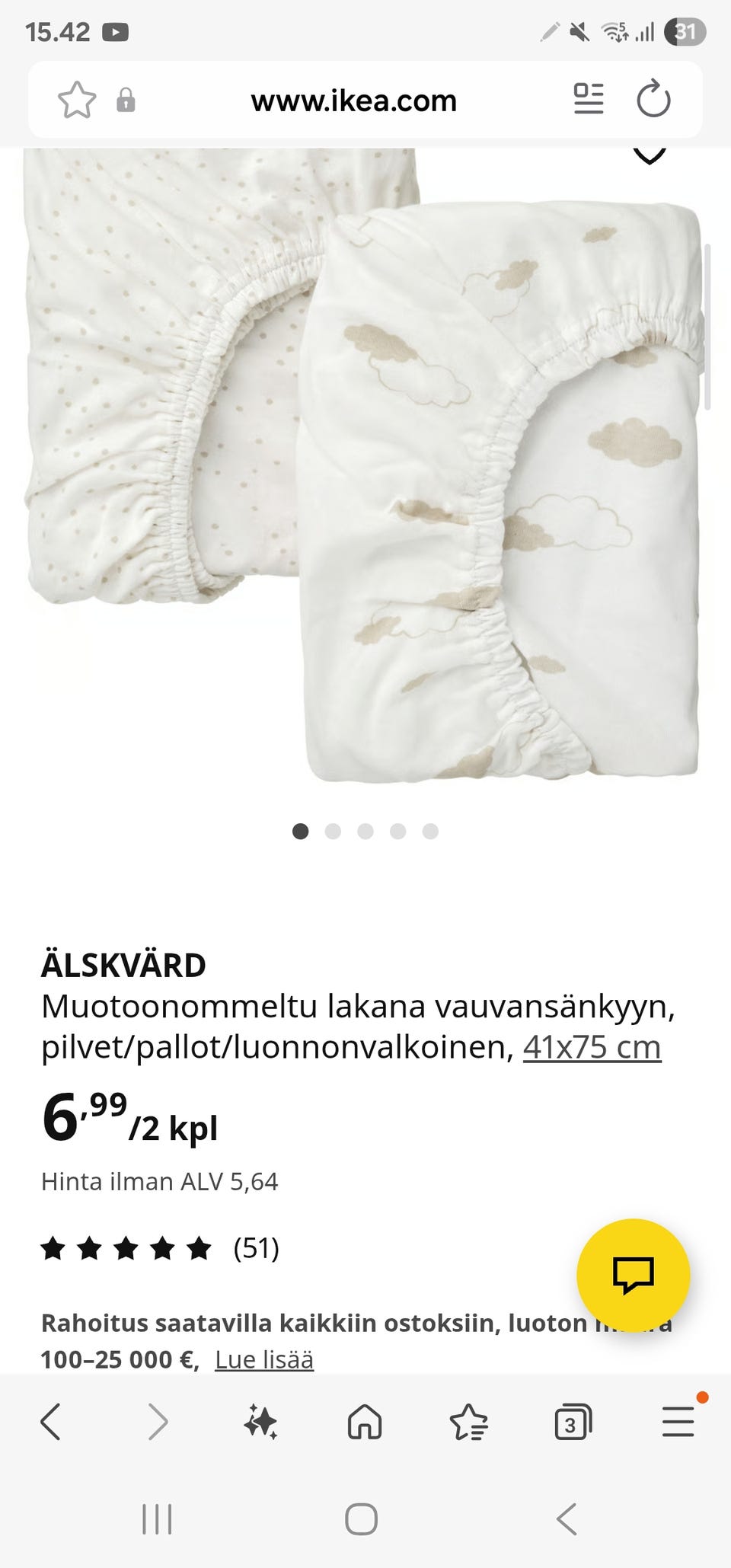
Task: Open reader mode in the address bar
Action: (588, 100)
